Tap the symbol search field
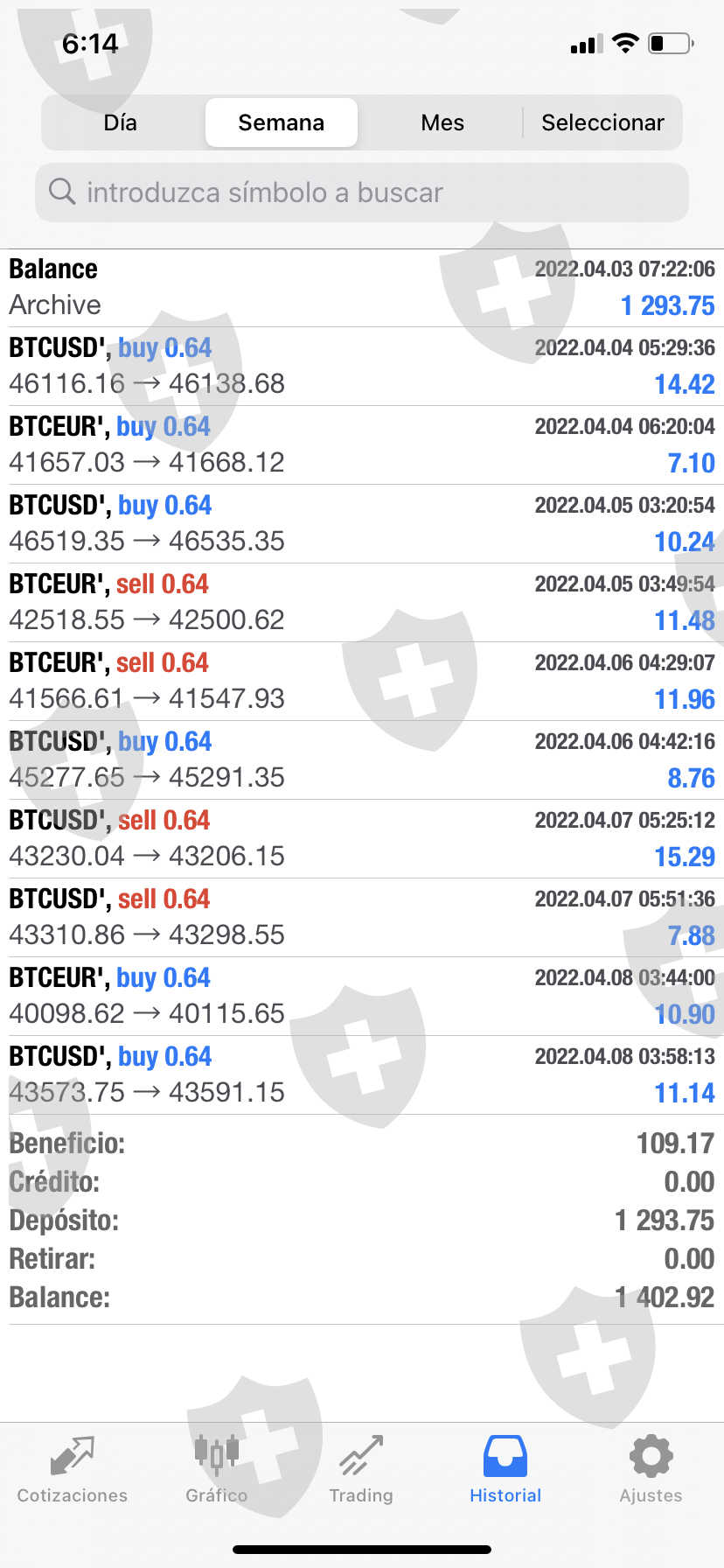Screen dimensions: 724x1568 pos(362,192)
